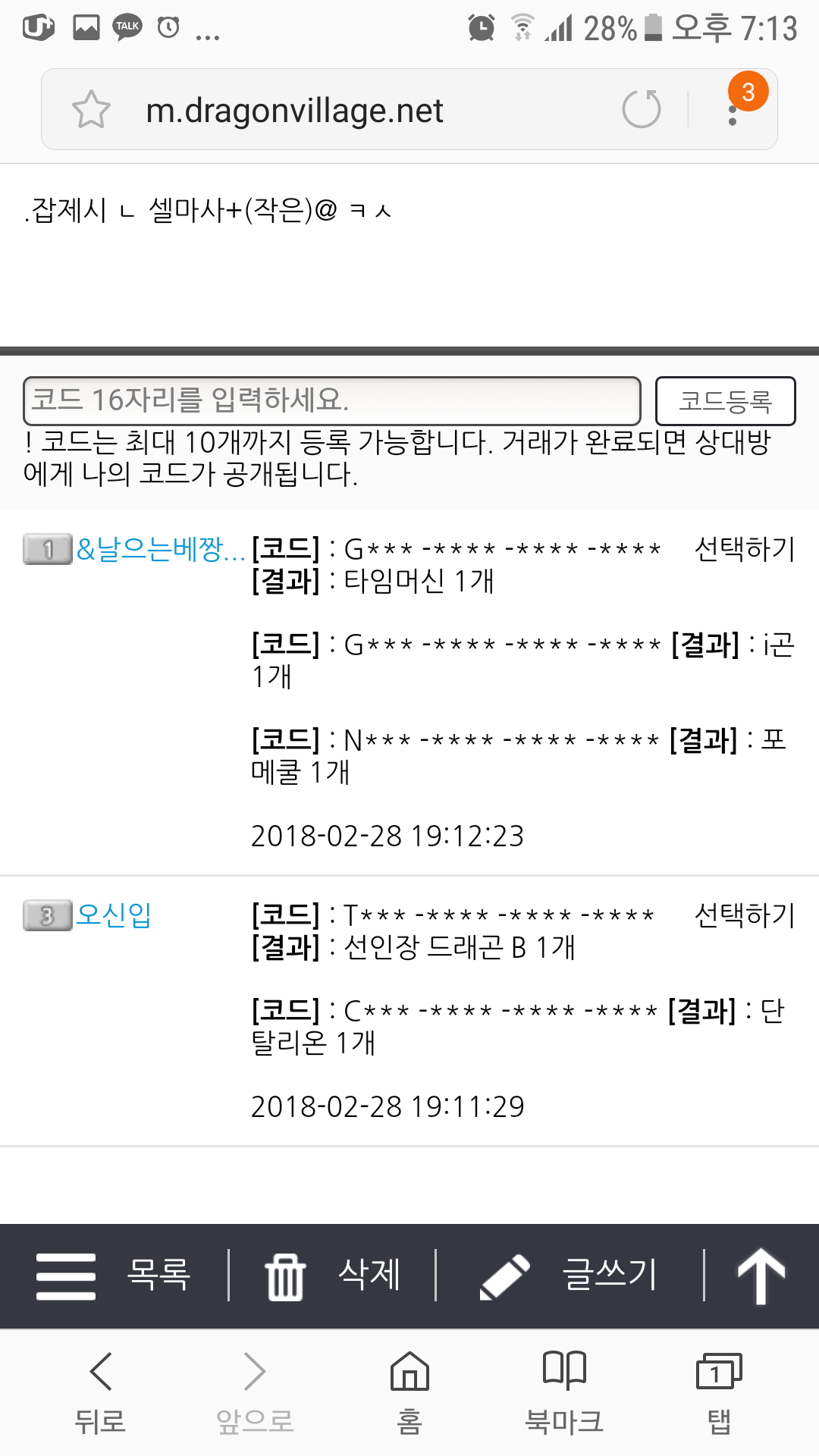Tap the 코드등록 button

pyautogui.click(x=725, y=400)
